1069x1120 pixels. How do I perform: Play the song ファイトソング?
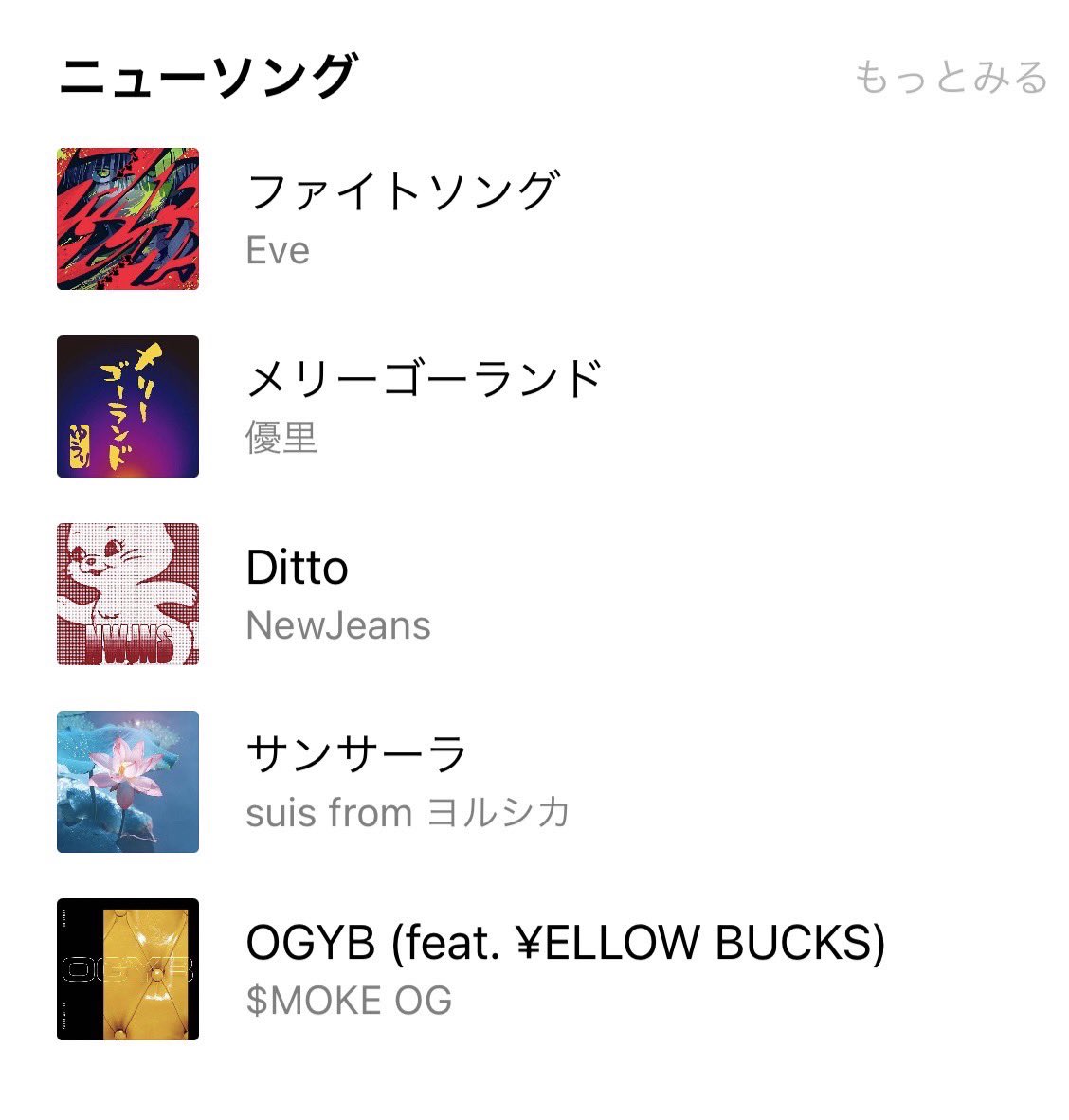[x=403, y=190]
